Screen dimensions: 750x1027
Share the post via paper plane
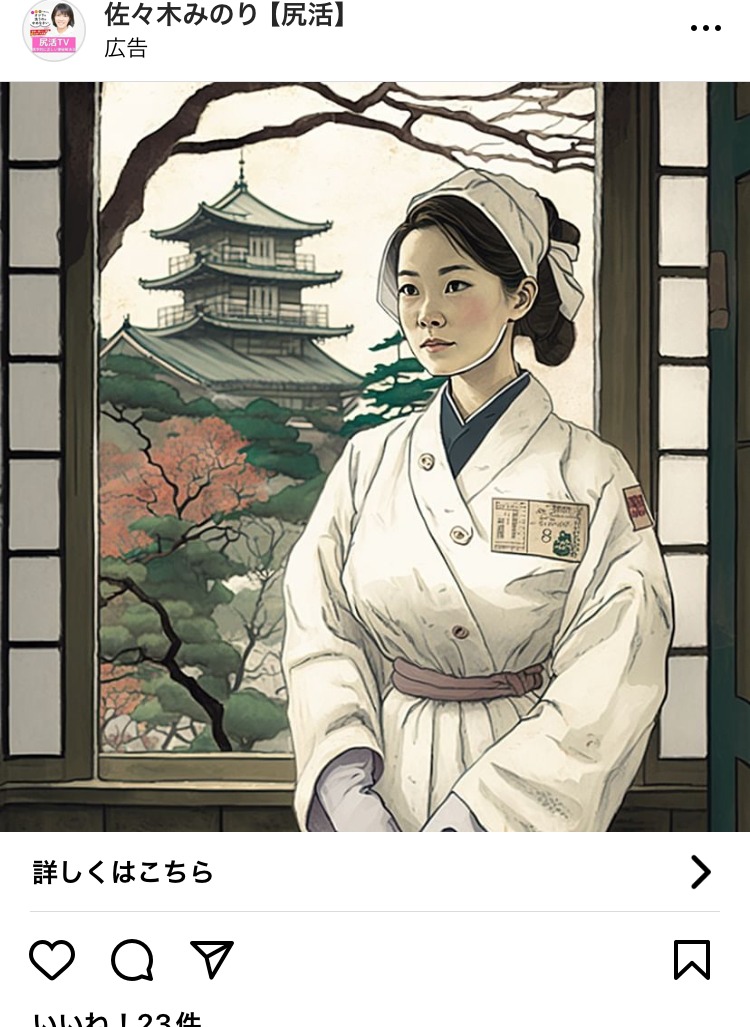pos(212,960)
